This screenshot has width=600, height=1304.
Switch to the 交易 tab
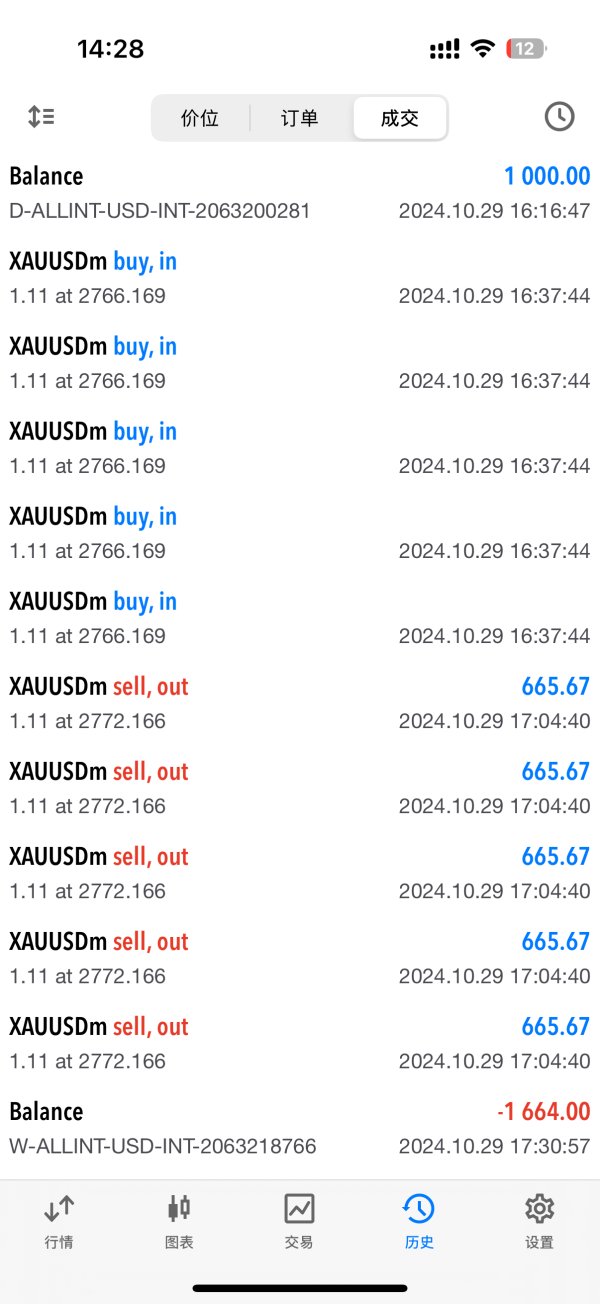[299, 1221]
